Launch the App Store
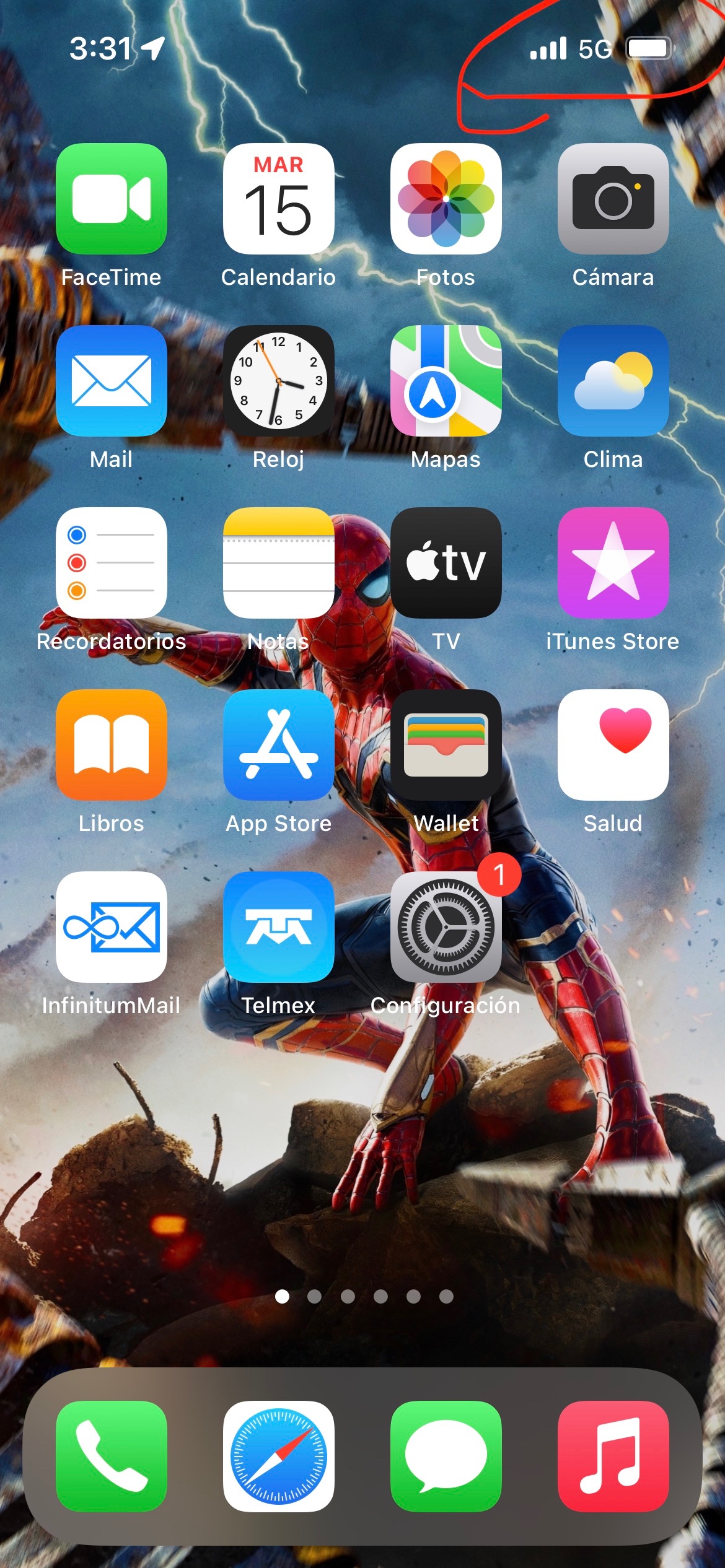Viewport: 725px width, 1568px height. [x=279, y=745]
